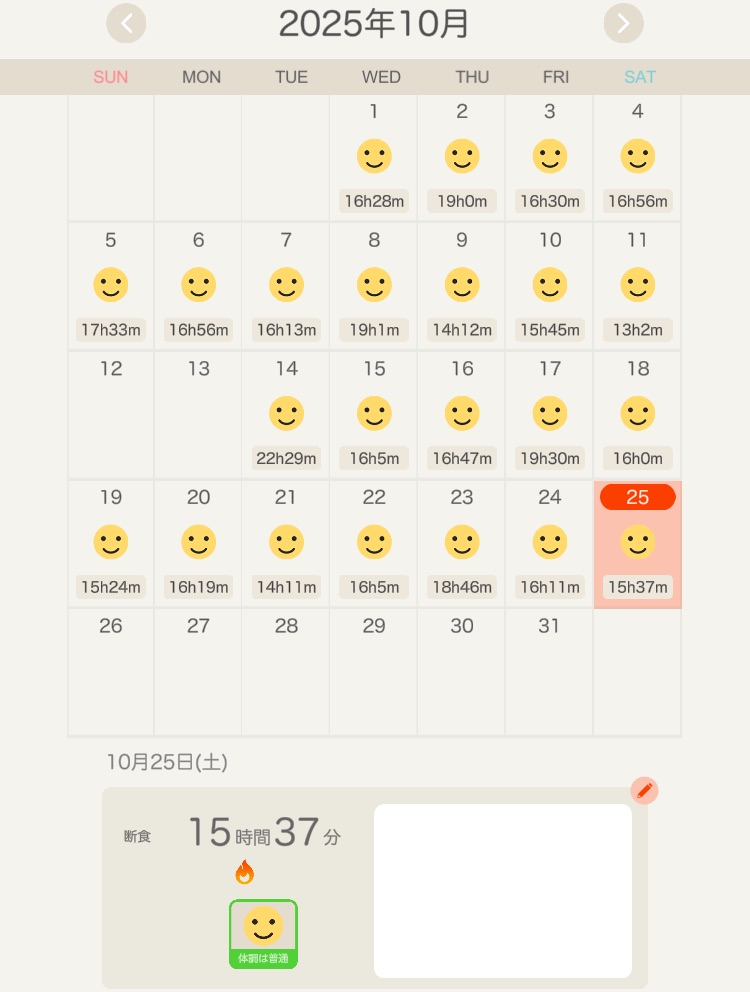Image resolution: width=750 pixels, height=992 pixels.
Task: Select October 26 on the calendar
Action: pos(111,671)
